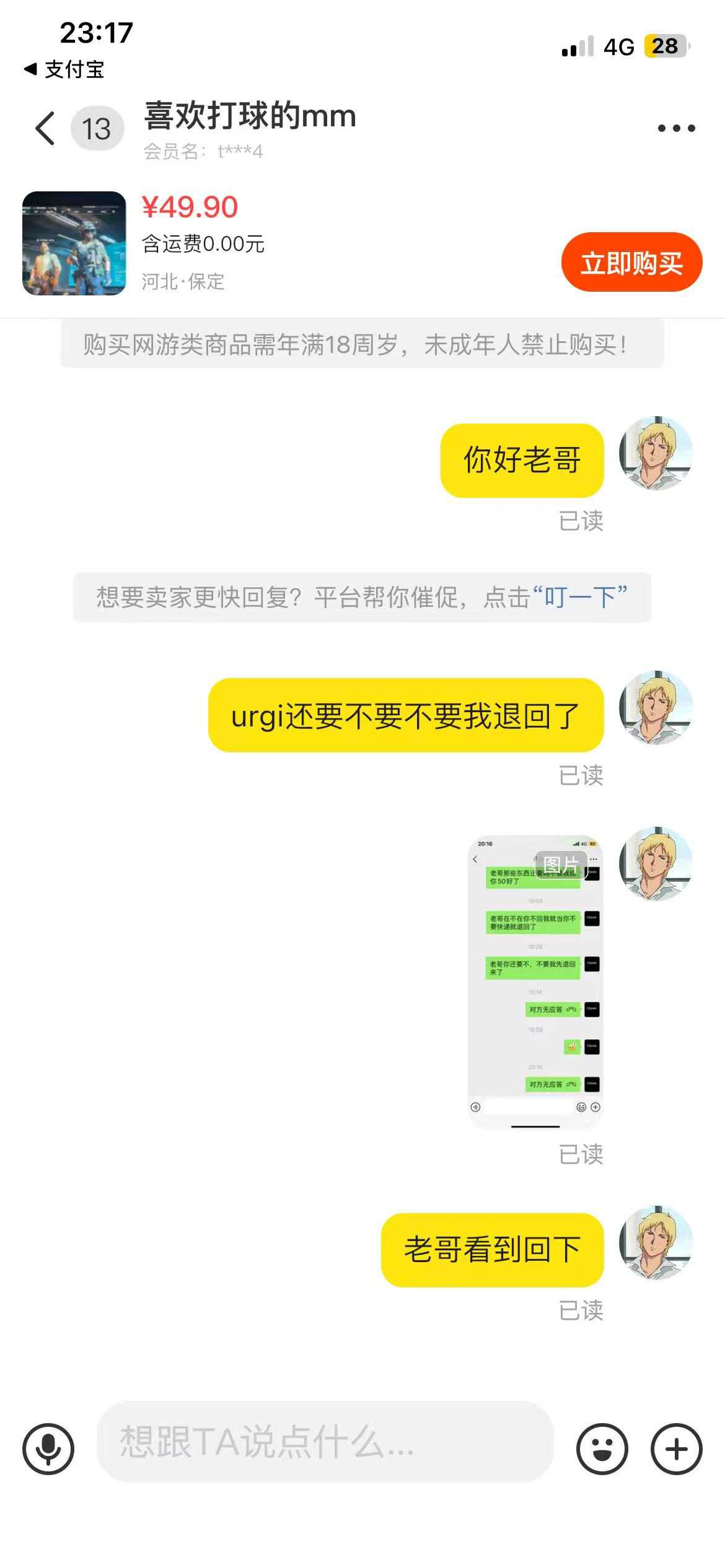Return to 支付宝 via status bar link
The height and width of the screenshot is (1568, 725).
pyautogui.click(x=64, y=69)
